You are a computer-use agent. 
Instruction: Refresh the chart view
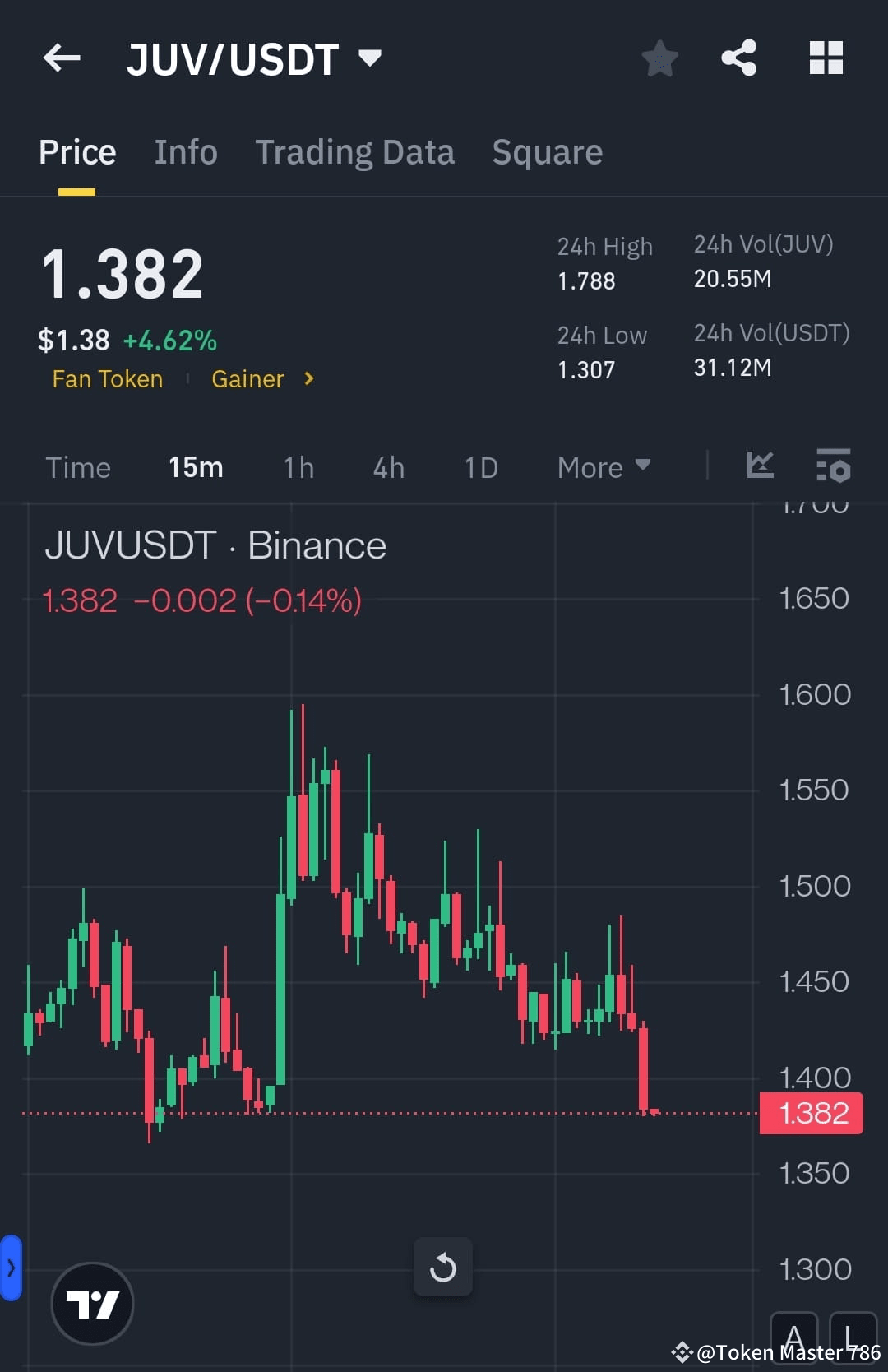[x=443, y=1267]
